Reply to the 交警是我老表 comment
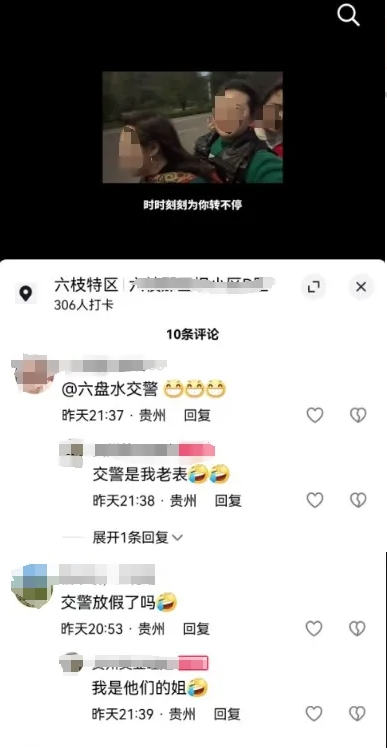387x751 pixels. (x=228, y=501)
